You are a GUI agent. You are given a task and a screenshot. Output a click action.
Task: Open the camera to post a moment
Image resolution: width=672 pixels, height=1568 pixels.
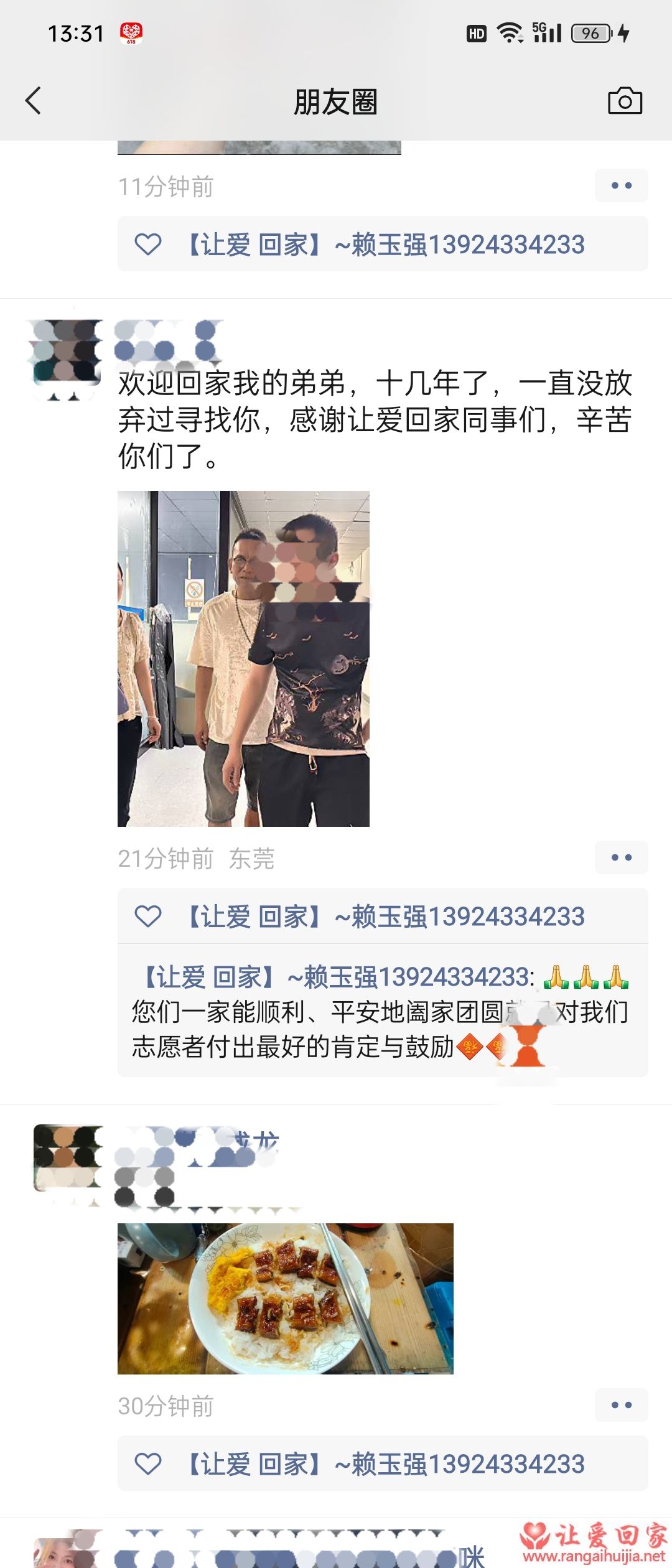(x=625, y=101)
